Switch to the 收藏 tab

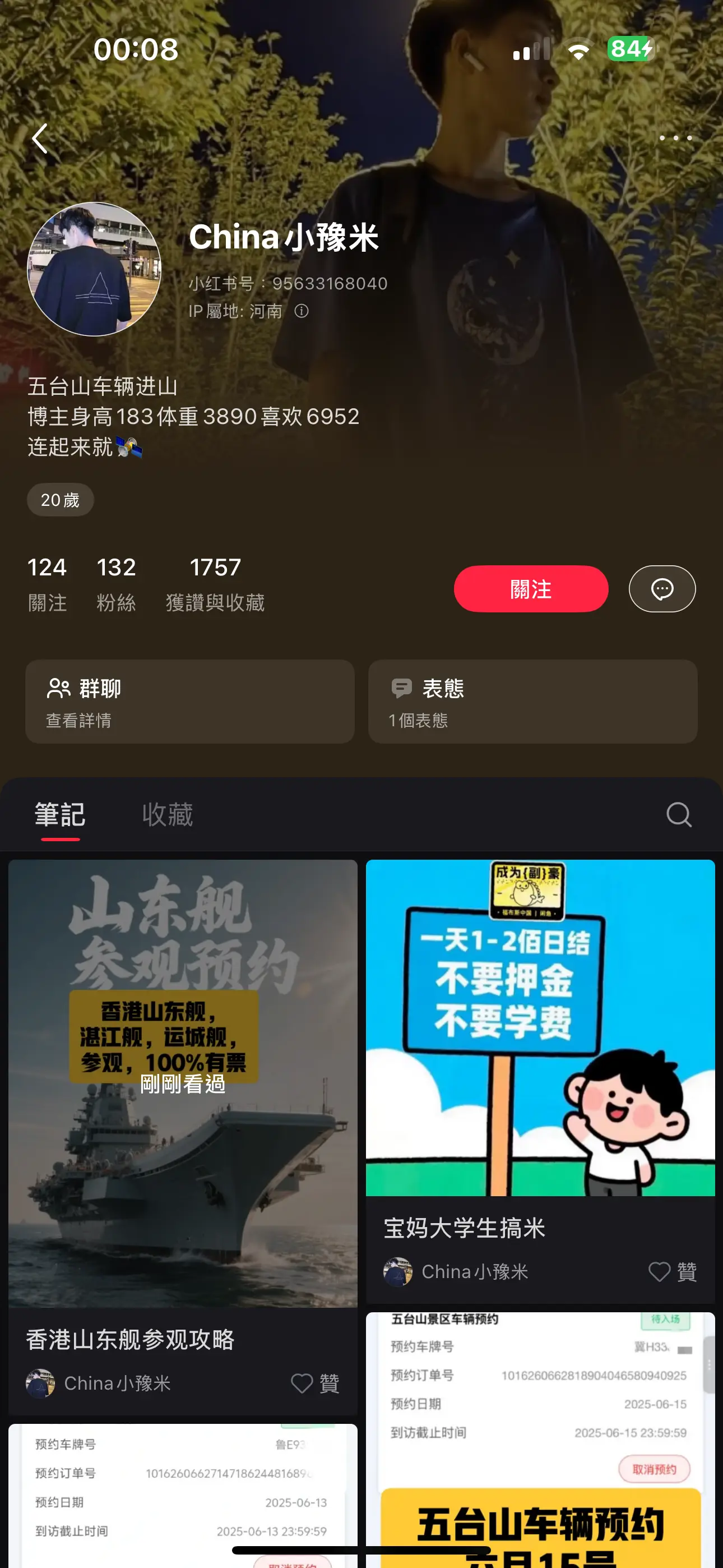[x=168, y=814]
